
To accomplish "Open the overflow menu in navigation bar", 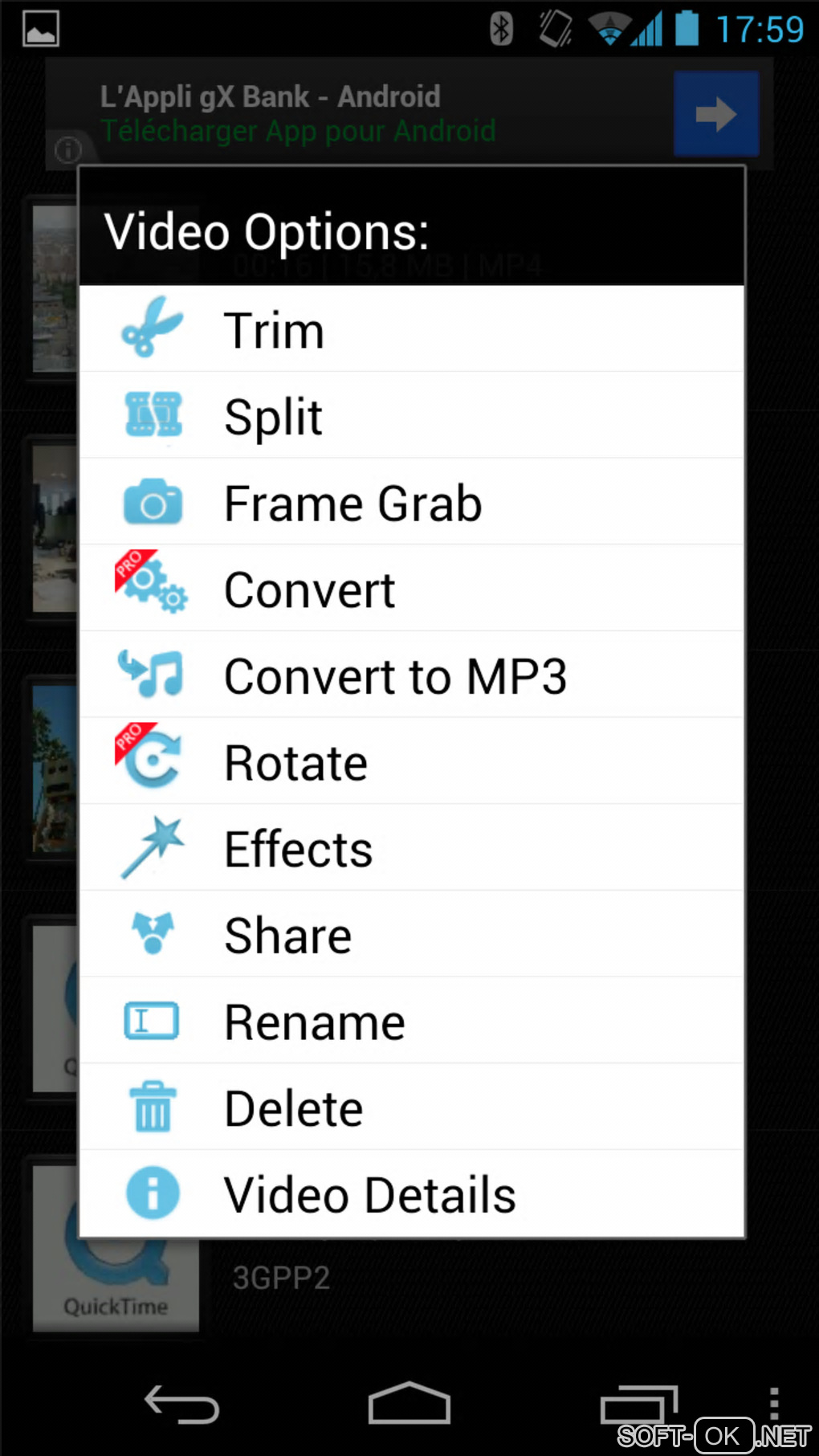I will 773,1403.
